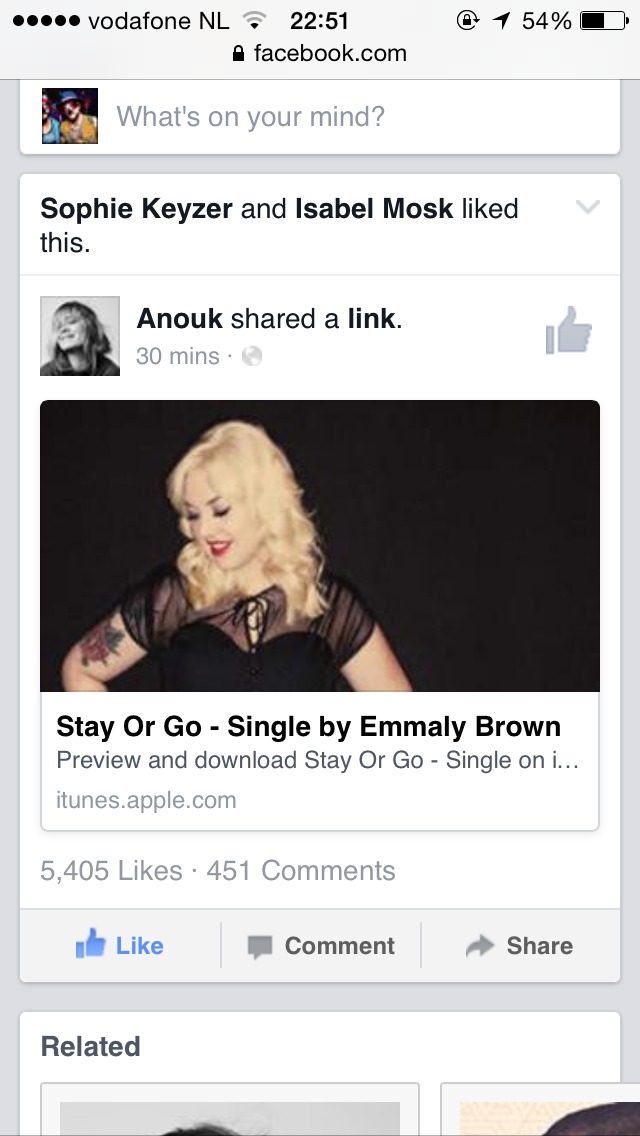Image resolution: width=640 pixels, height=1136 pixels.
Task: Tap the facebook.com address bar
Action: point(320,53)
